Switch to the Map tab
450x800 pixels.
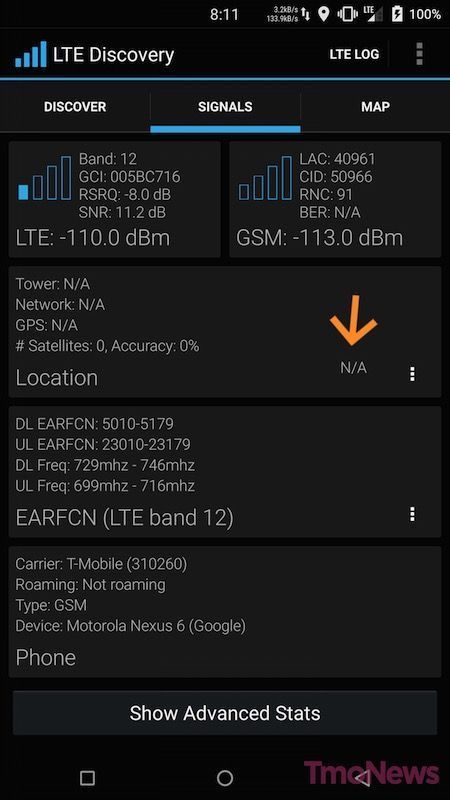(x=376, y=107)
